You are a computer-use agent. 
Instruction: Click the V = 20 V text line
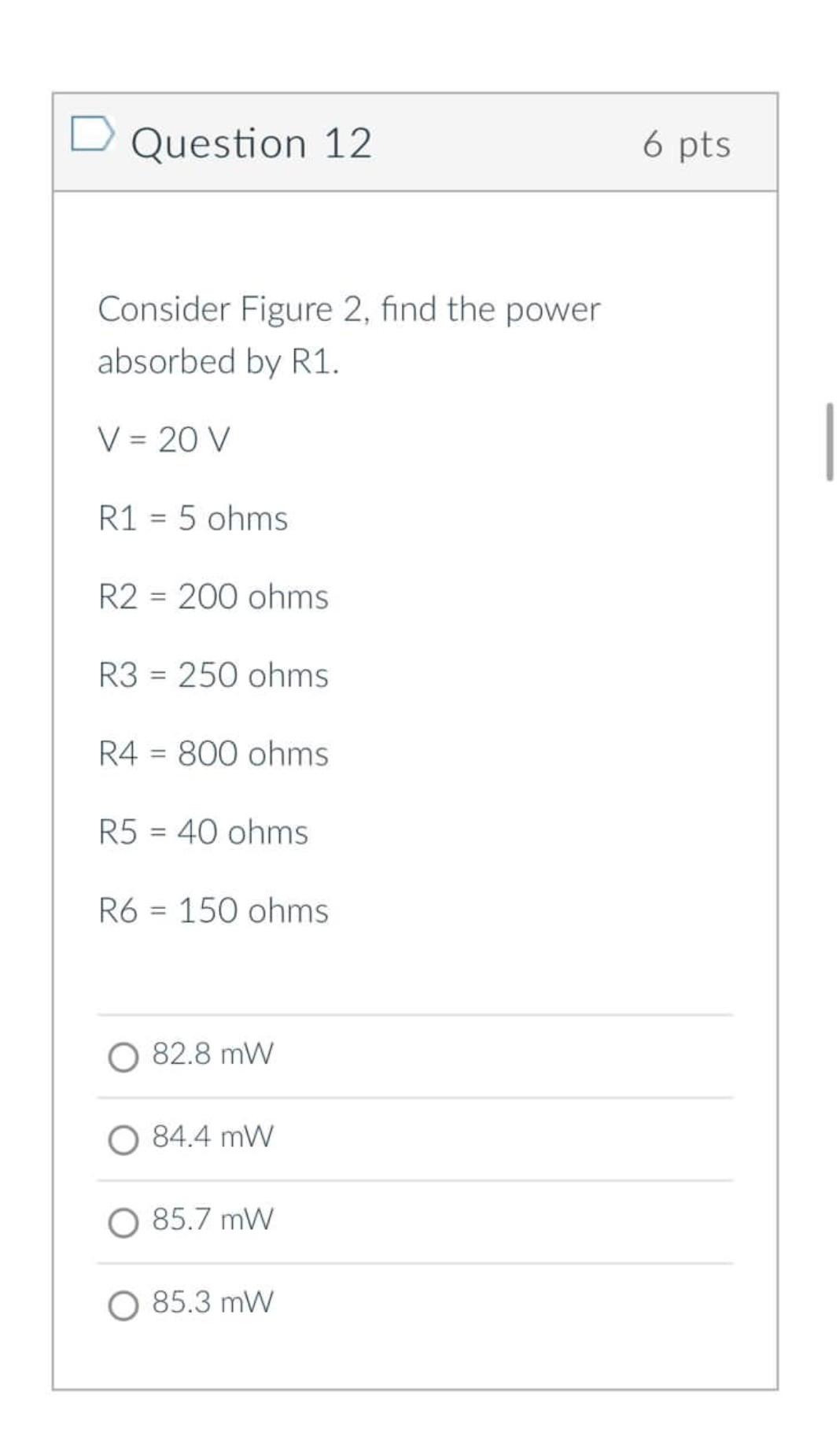(x=163, y=441)
